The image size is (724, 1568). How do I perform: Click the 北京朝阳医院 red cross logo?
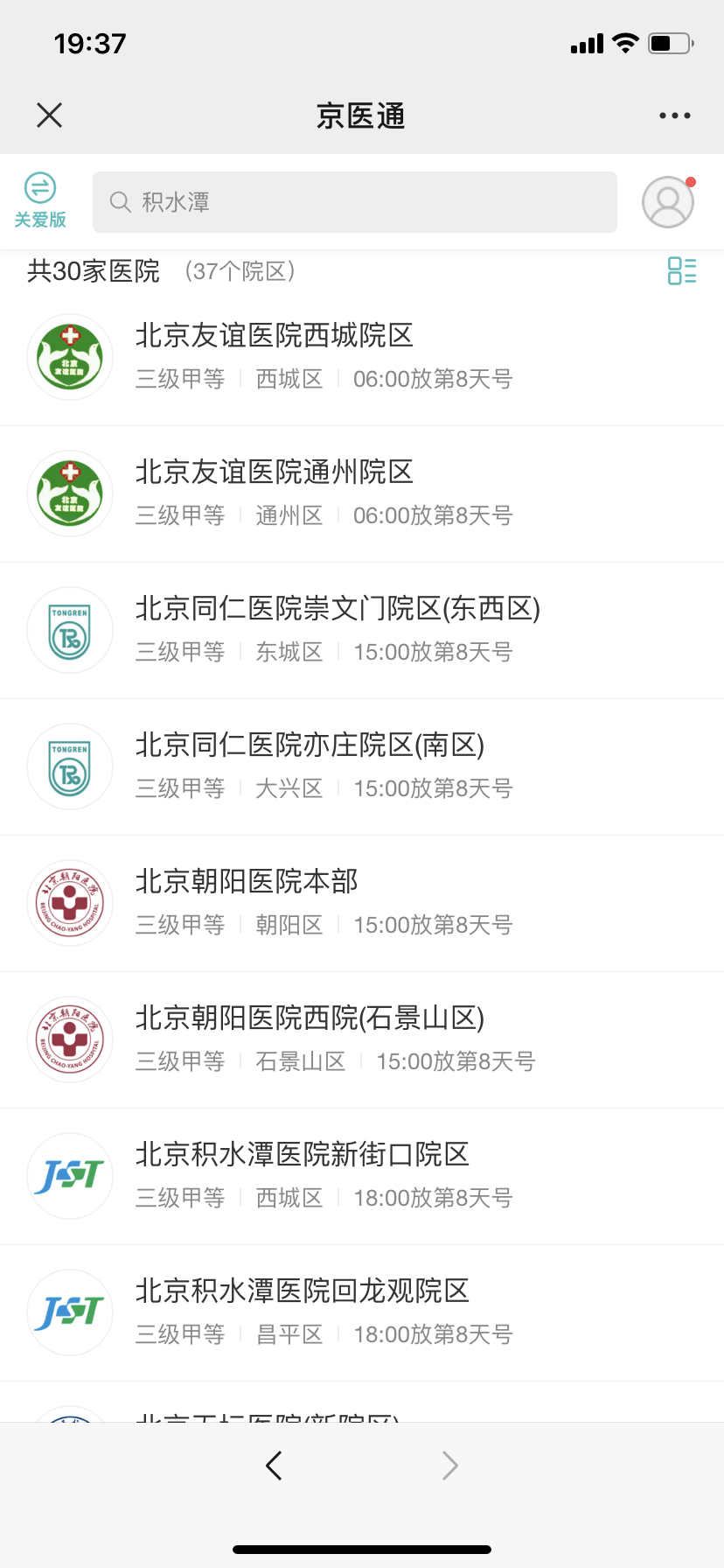[x=70, y=902]
